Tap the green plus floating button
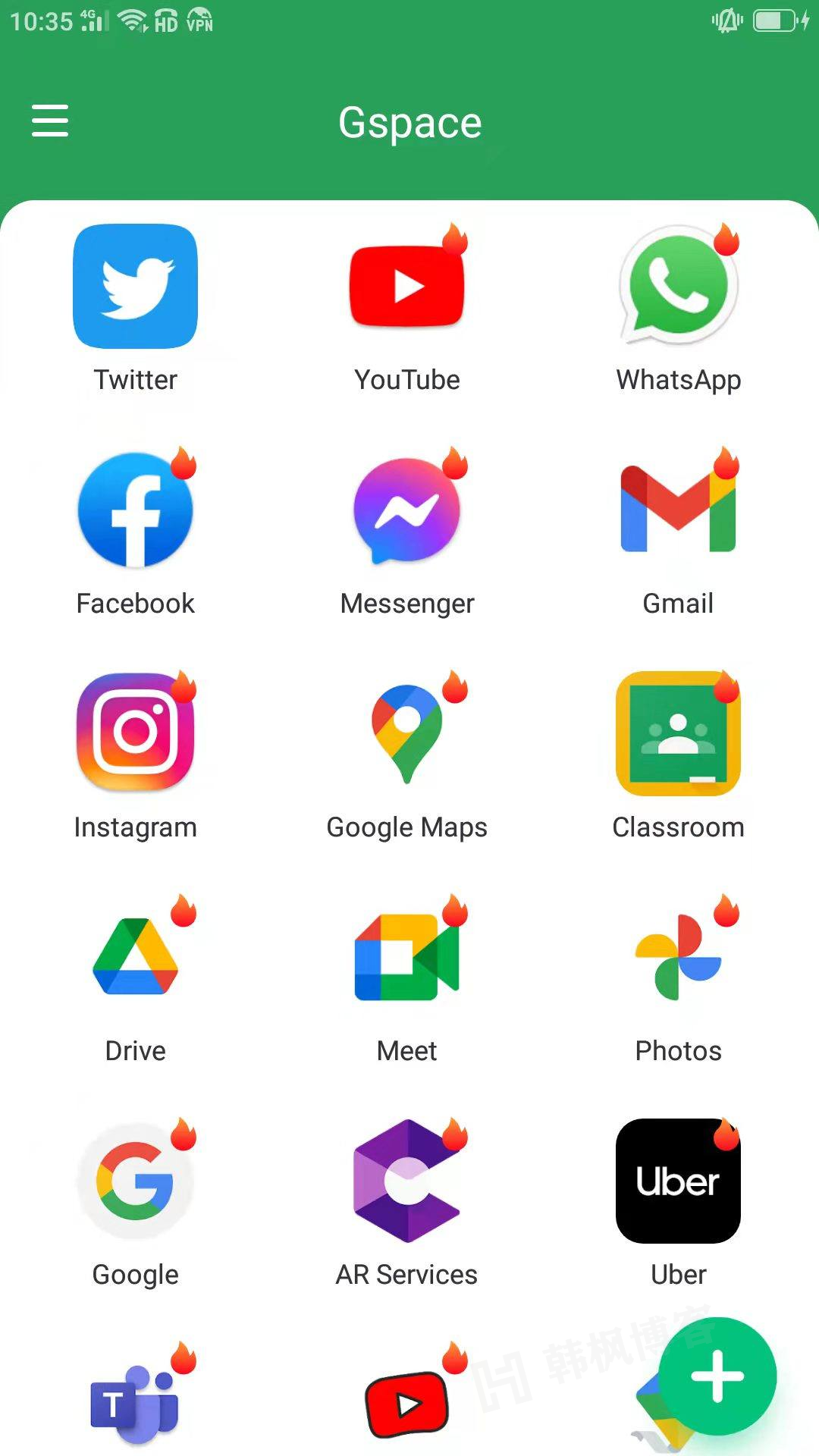Viewport: 819px width, 1456px height. point(717,1376)
